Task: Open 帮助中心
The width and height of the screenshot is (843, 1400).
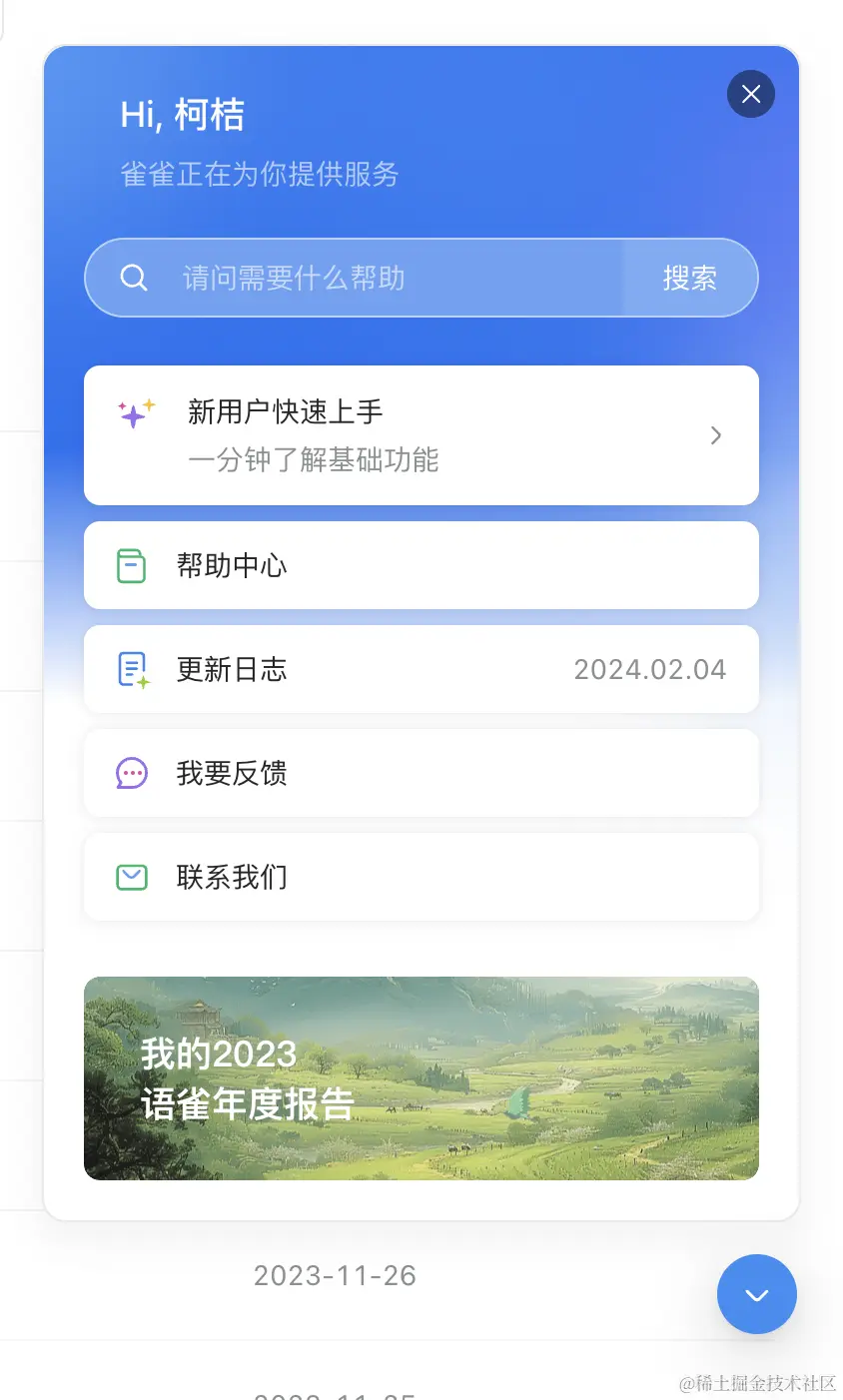Action: pos(421,565)
